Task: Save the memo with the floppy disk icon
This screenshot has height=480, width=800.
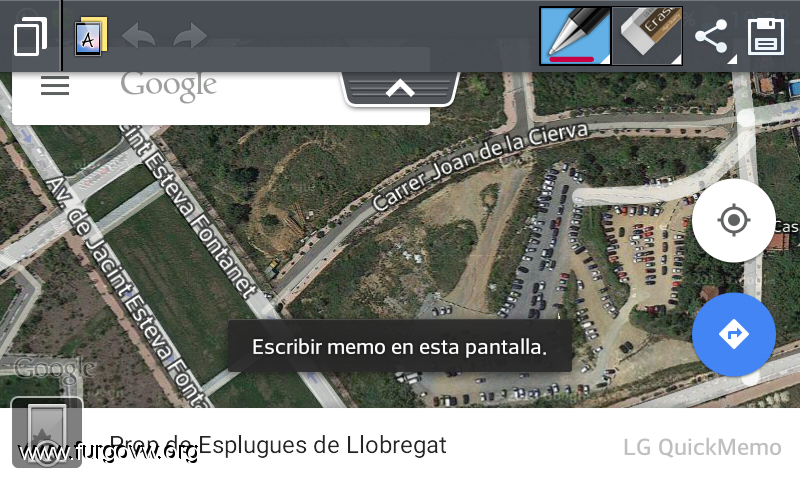Action: click(x=766, y=38)
